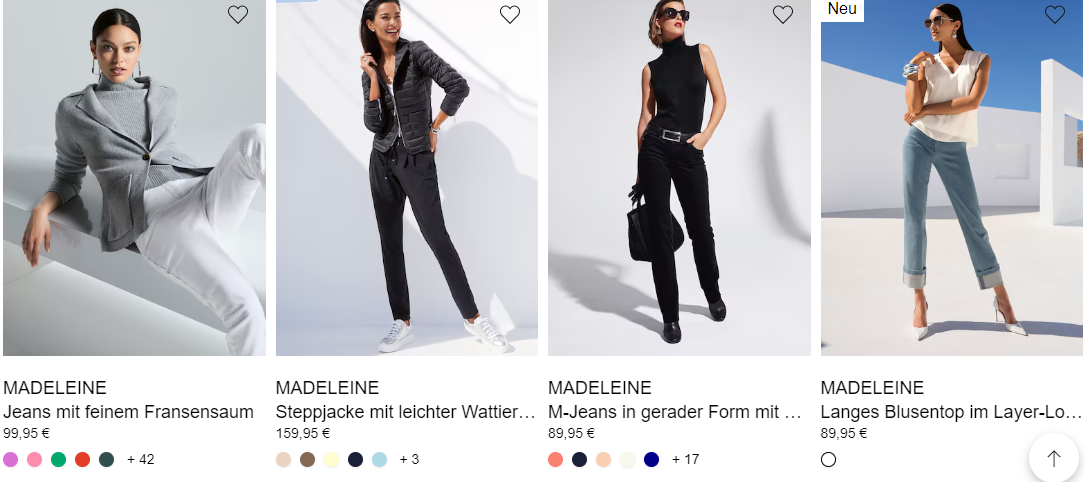This screenshot has width=1085, height=482.
Task: Show +17 more M-Jeans colors
Action: point(685,460)
